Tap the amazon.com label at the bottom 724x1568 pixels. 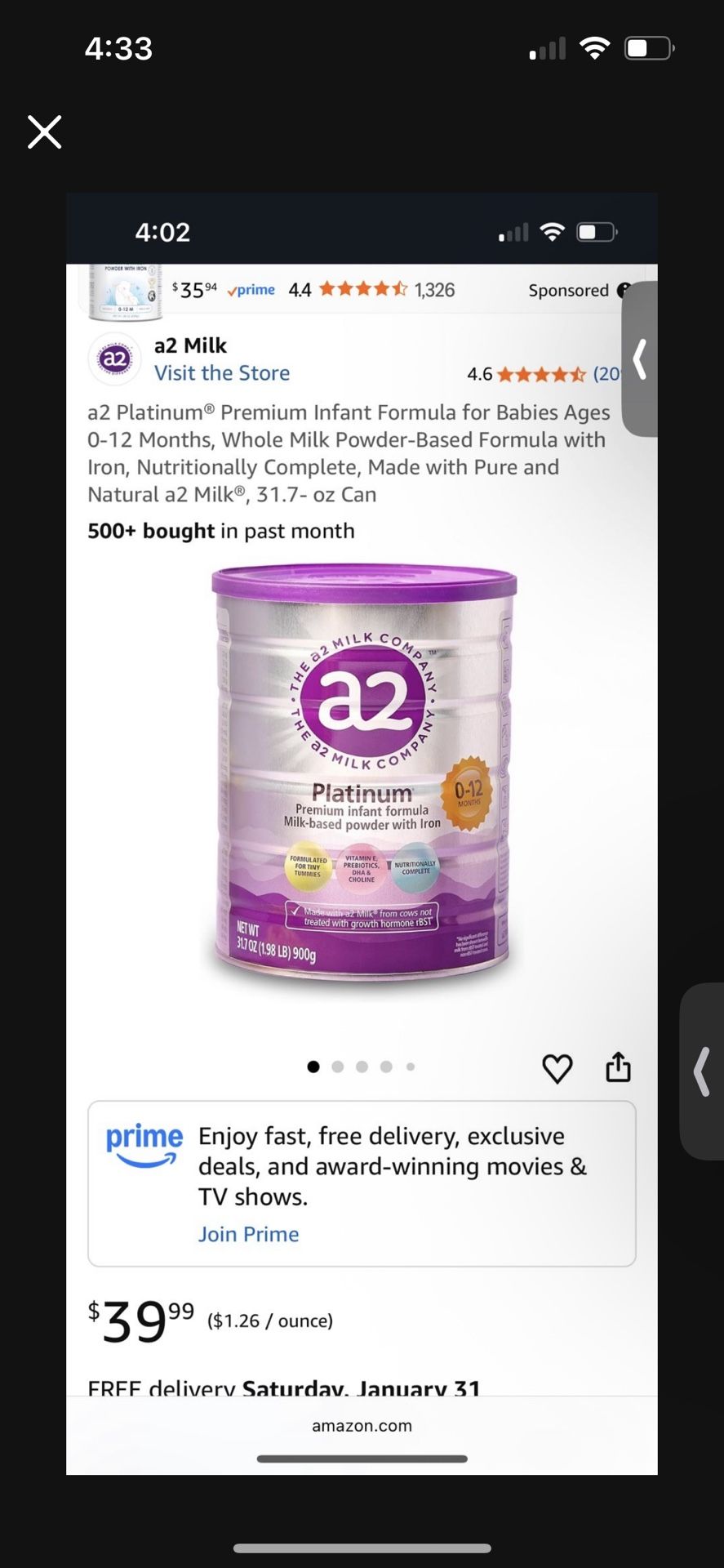(362, 1425)
